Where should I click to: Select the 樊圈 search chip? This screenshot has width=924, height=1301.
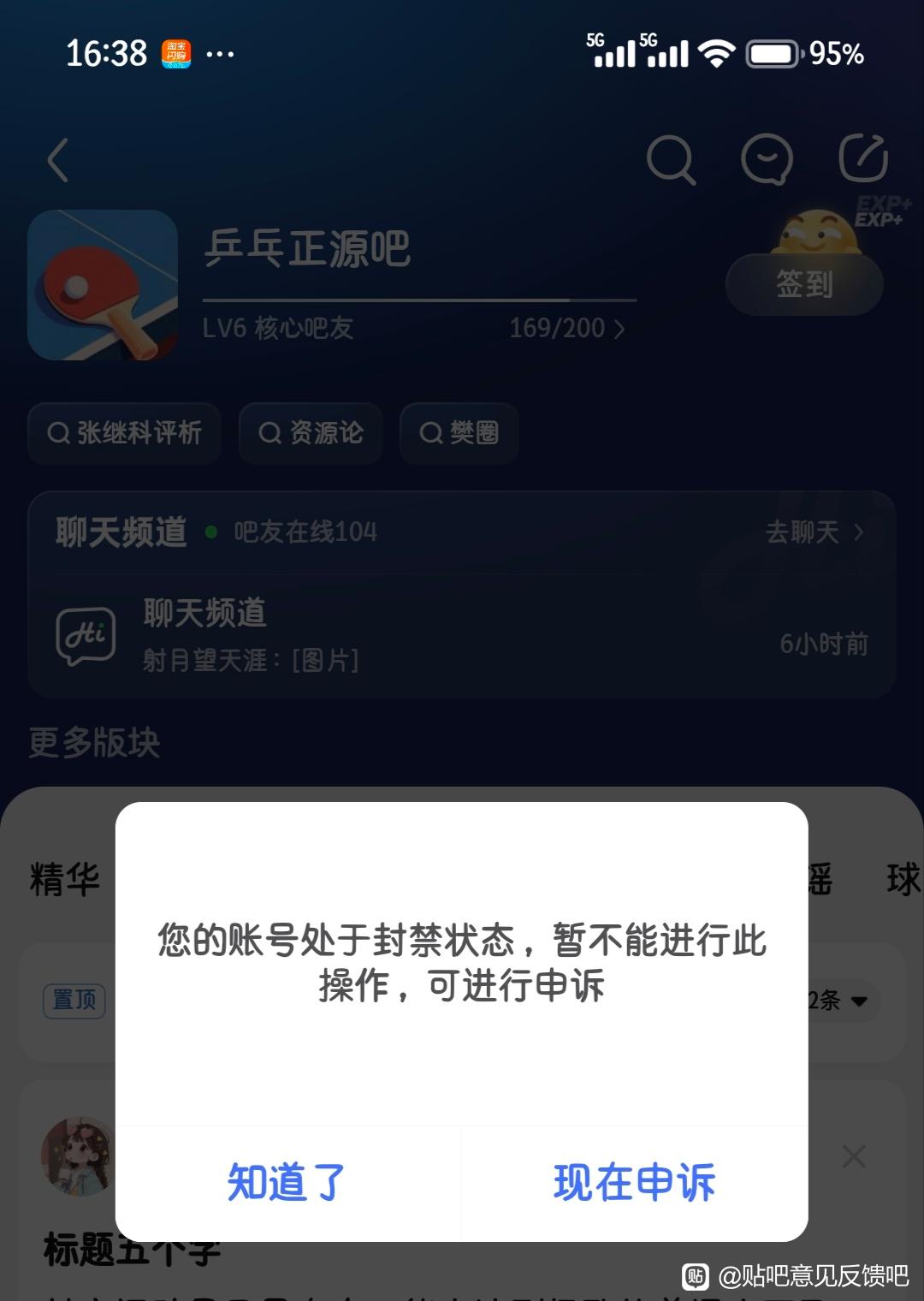(x=459, y=433)
